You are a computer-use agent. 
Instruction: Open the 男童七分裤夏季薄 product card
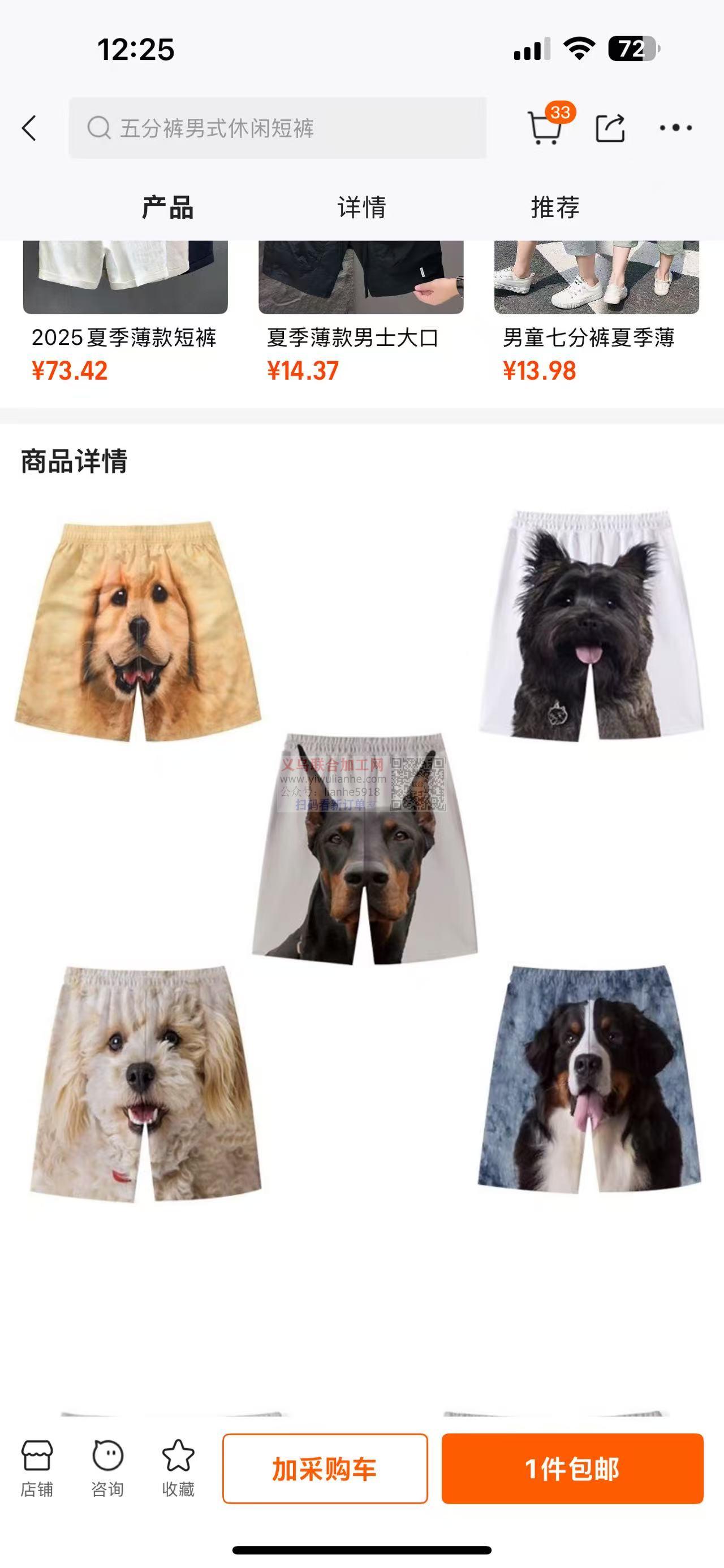coord(596,310)
